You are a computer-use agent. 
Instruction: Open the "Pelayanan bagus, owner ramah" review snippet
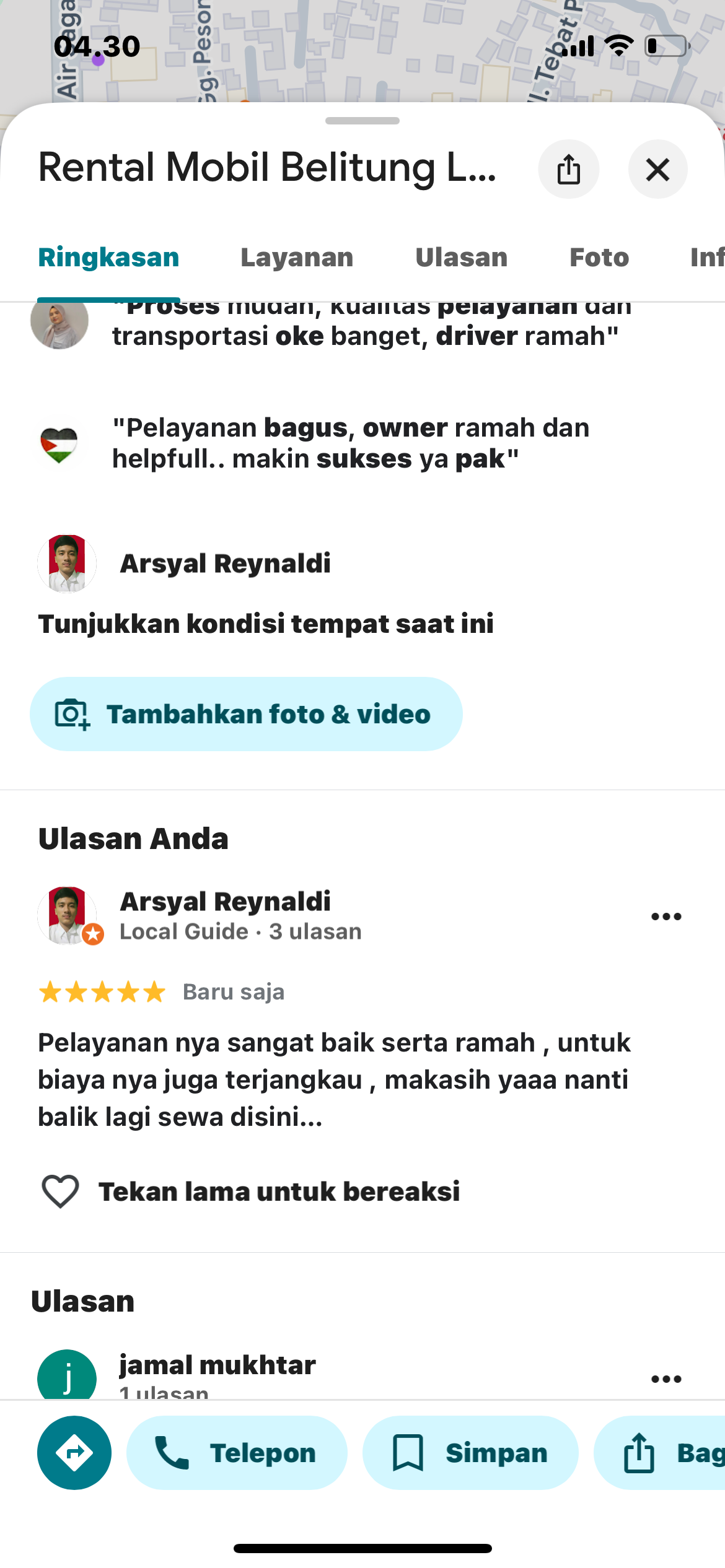click(x=351, y=443)
